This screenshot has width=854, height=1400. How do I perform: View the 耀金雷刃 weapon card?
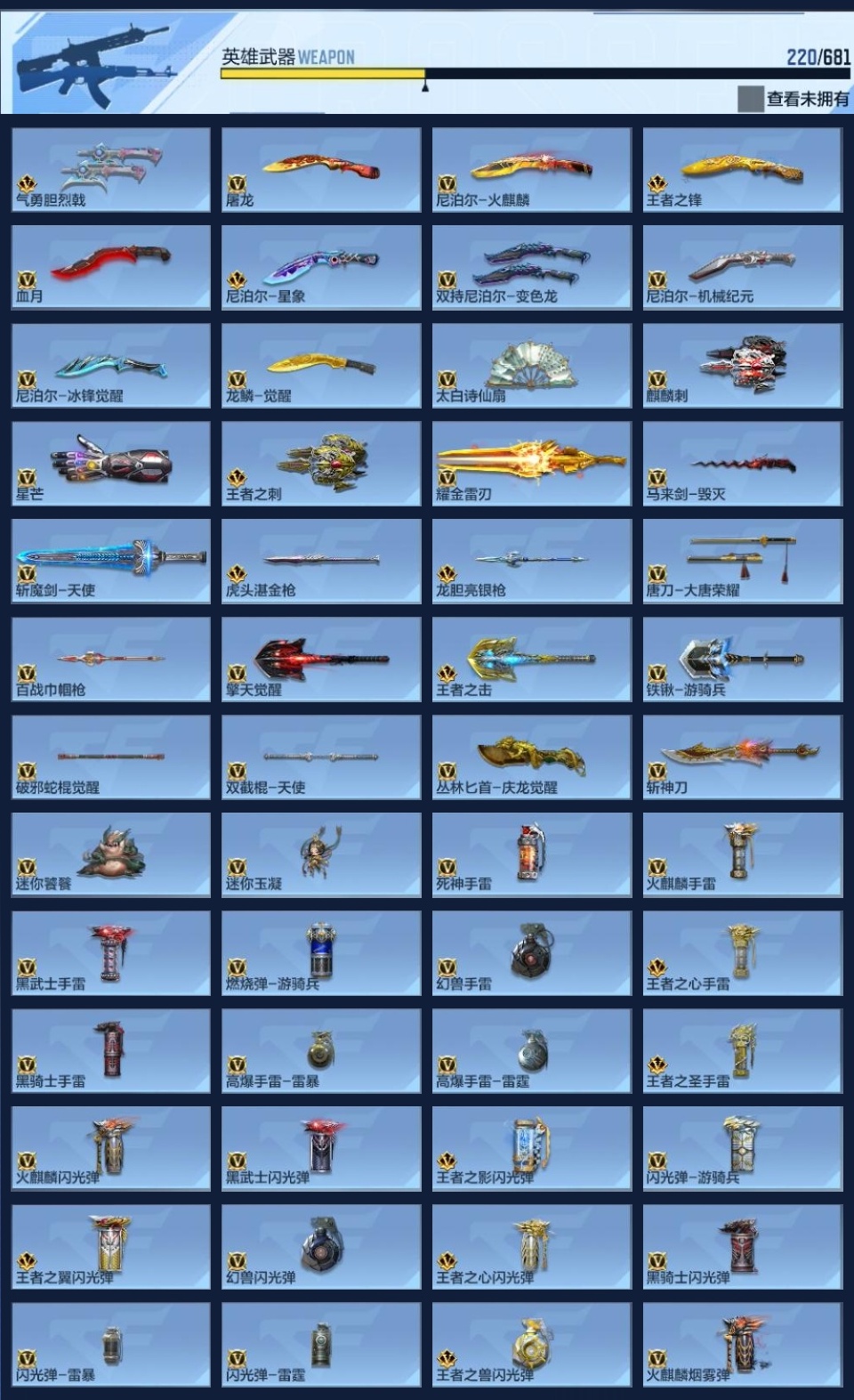[x=532, y=464]
